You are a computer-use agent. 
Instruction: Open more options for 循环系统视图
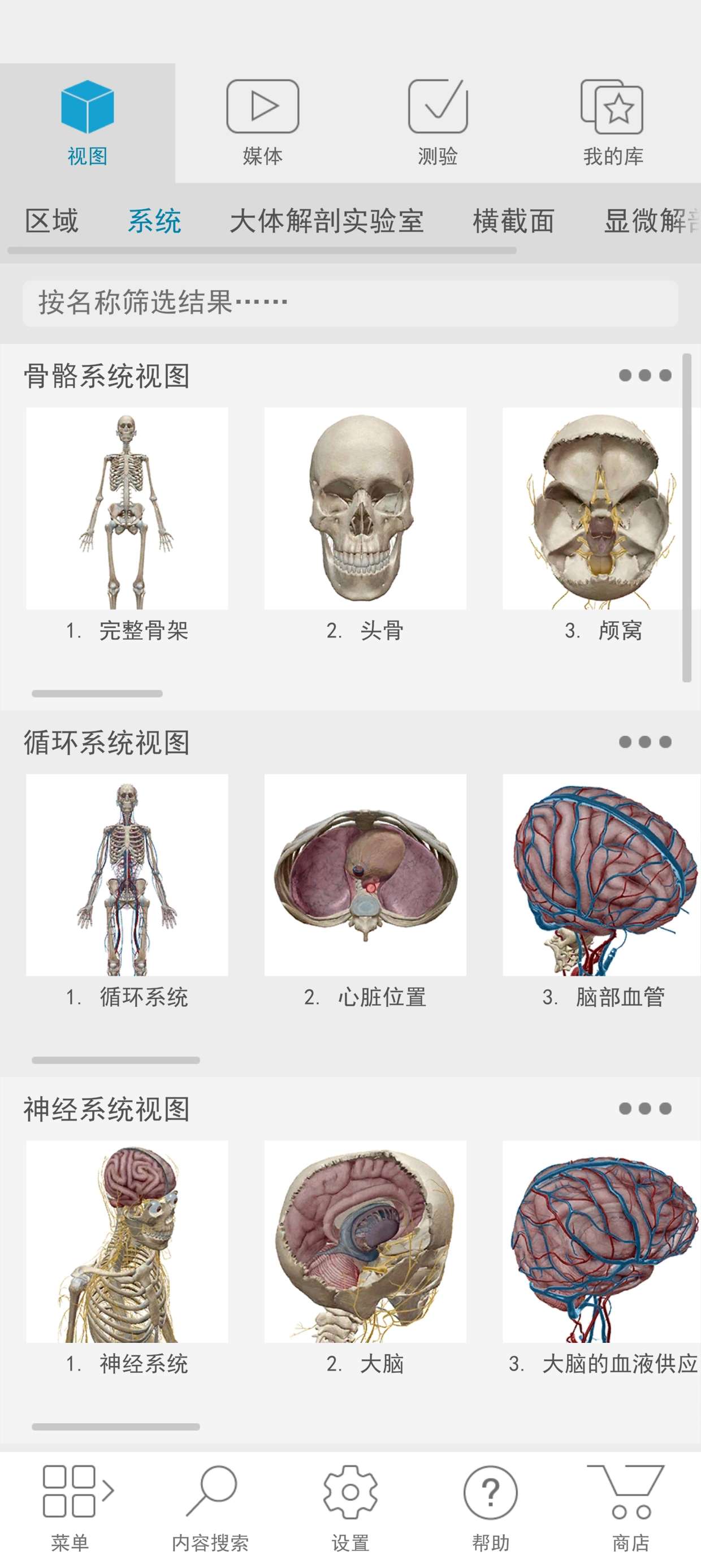pyautogui.click(x=645, y=742)
